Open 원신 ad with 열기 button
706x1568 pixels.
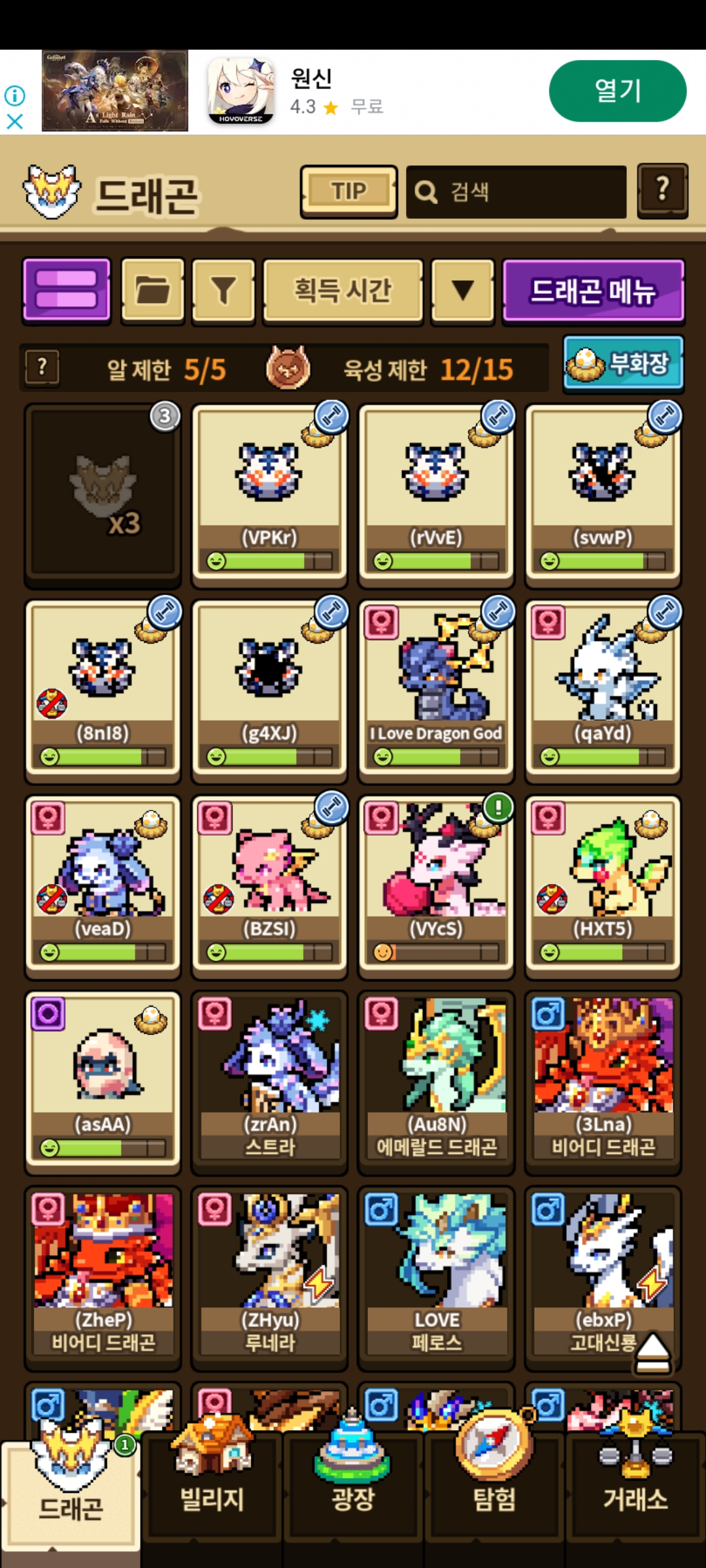coord(617,91)
